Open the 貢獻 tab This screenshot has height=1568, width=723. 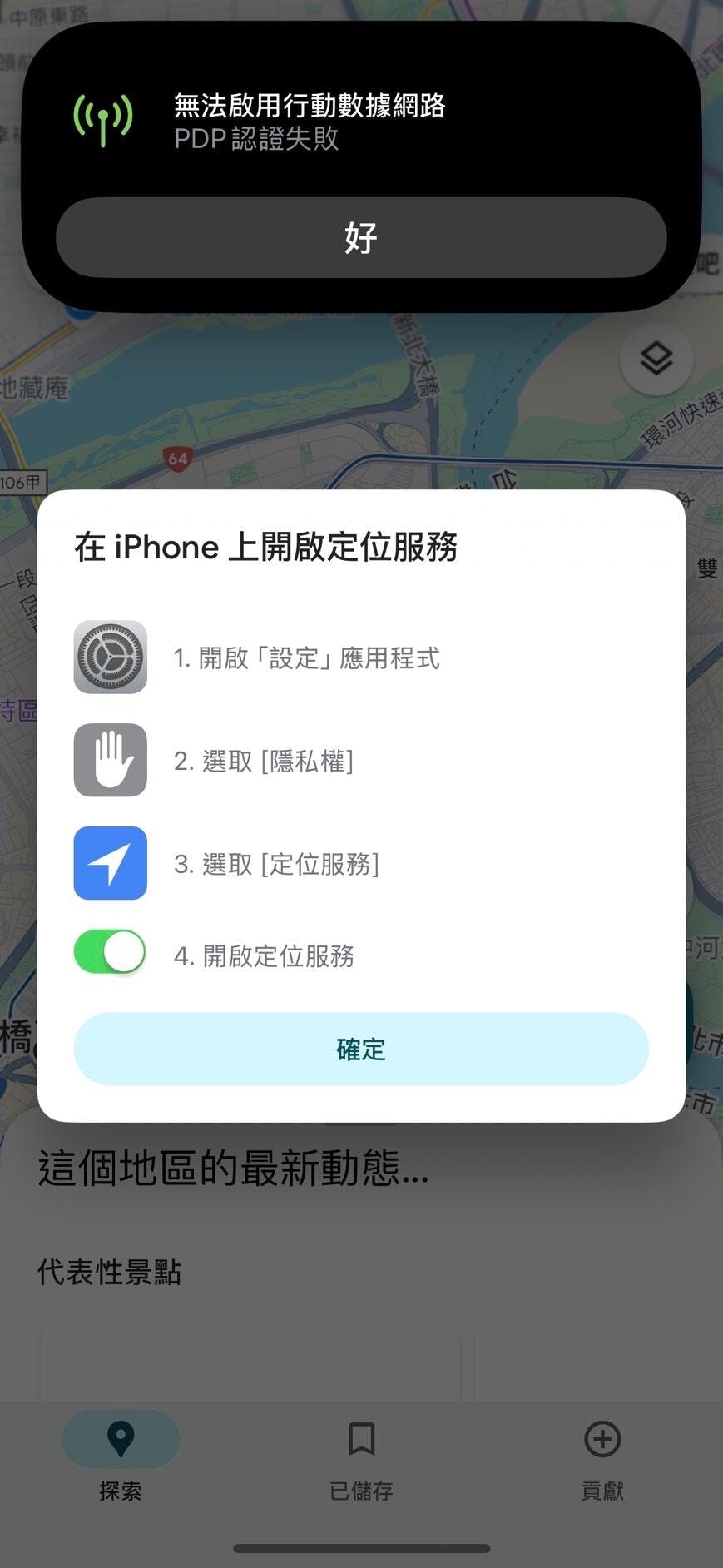point(602,1456)
